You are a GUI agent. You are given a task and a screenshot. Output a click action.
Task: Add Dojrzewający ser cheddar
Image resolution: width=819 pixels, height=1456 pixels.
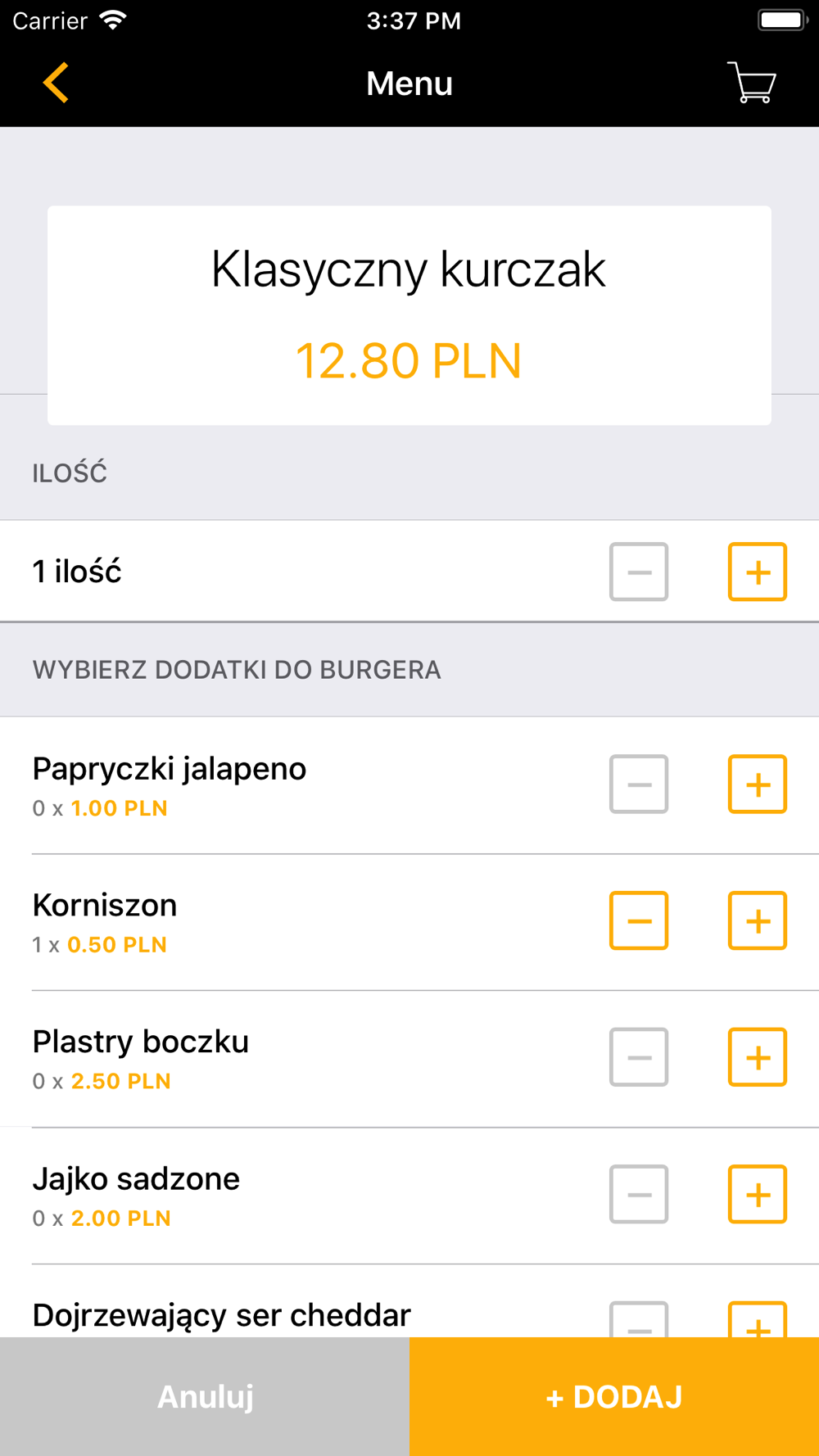pyautogui.click(x=758, y=1319)
